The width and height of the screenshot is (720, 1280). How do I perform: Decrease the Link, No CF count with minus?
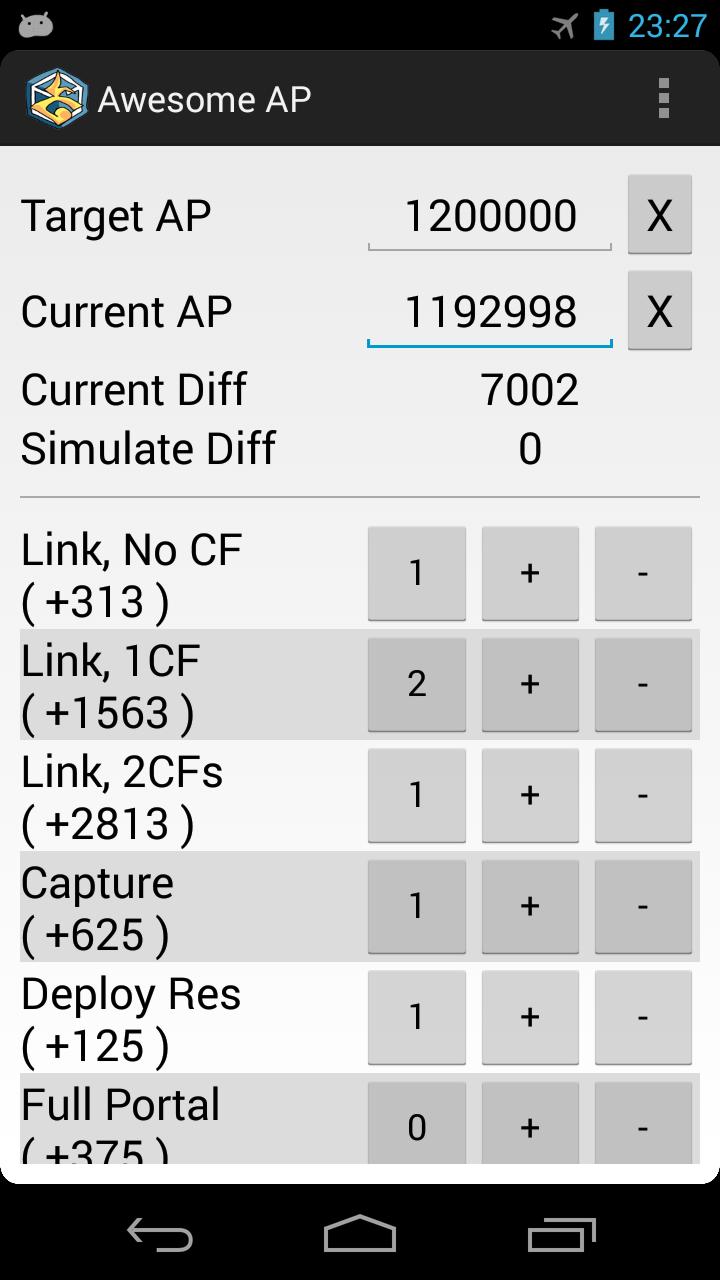click(x=643, y=572)
